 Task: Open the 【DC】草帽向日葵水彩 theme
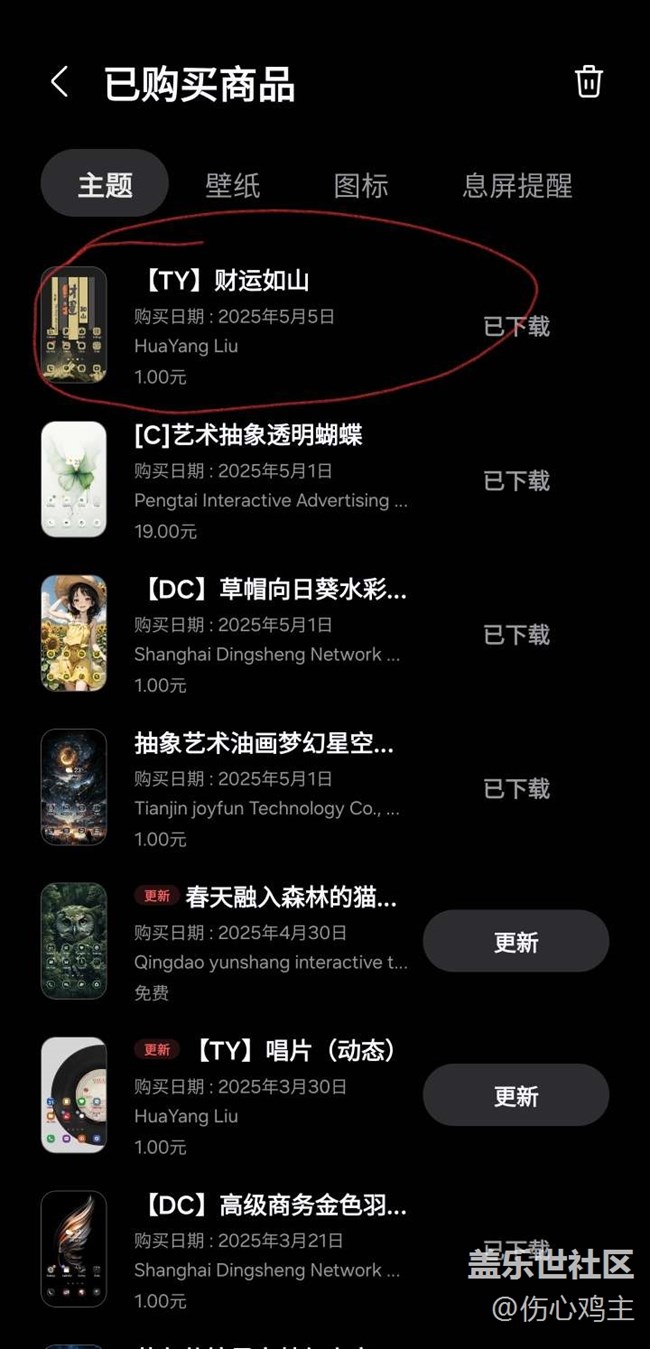(270, 634)
